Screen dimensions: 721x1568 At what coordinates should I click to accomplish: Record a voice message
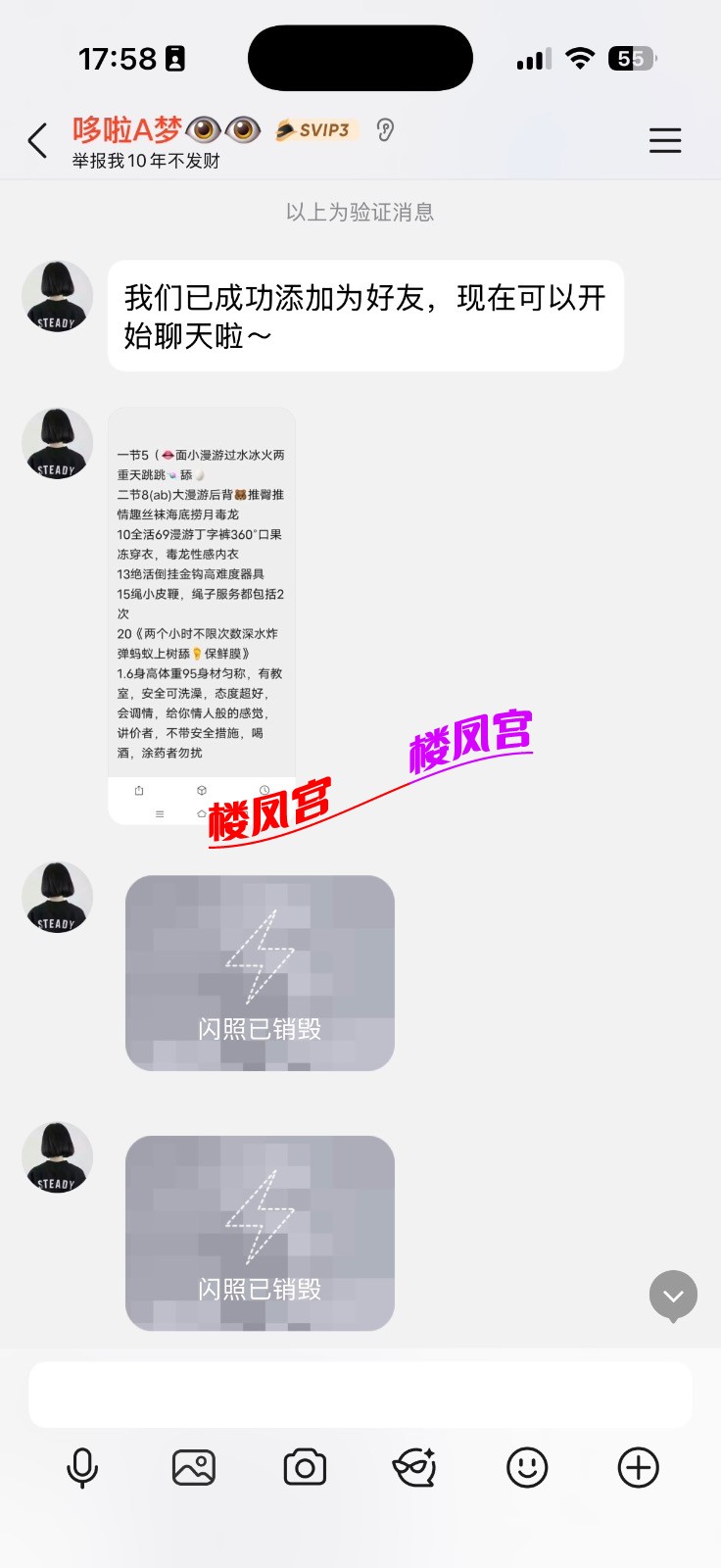[x=82, y=1468]
